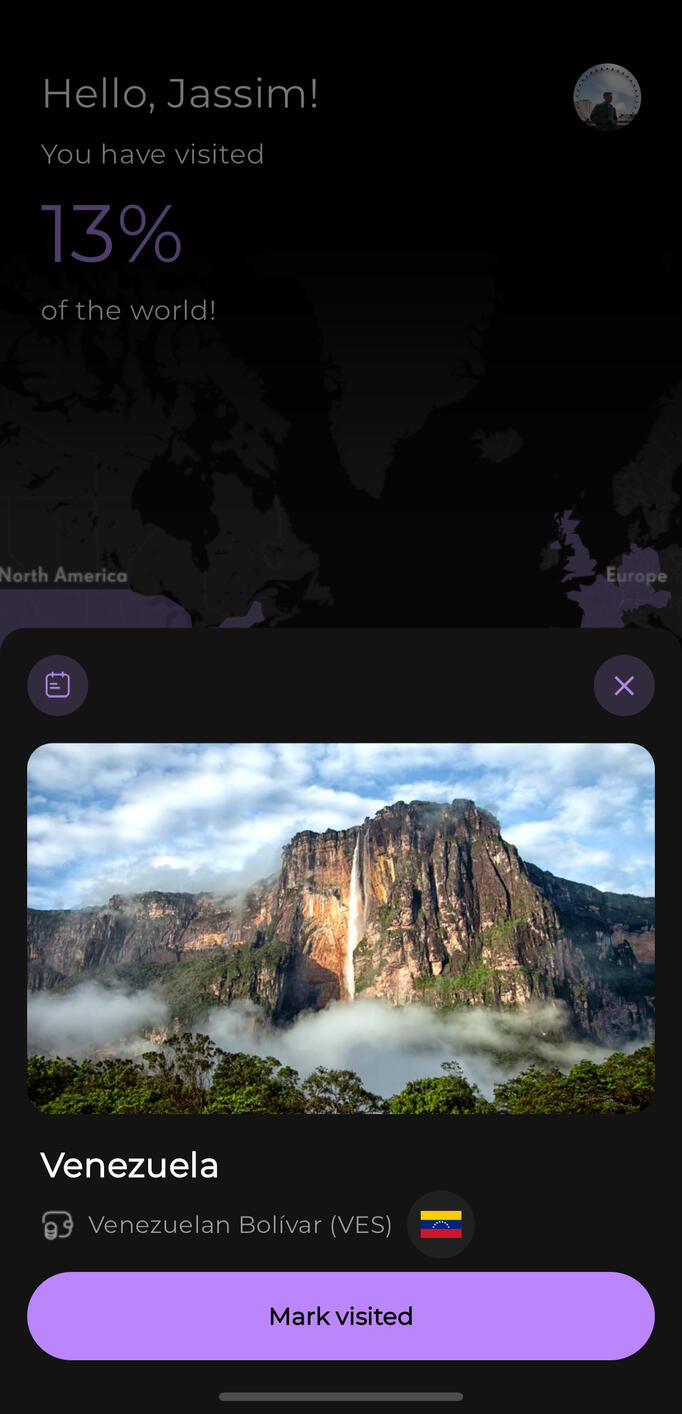Open the Venezuela waterfall photo
Screen dimensions: 682x1414
(340, 928)
